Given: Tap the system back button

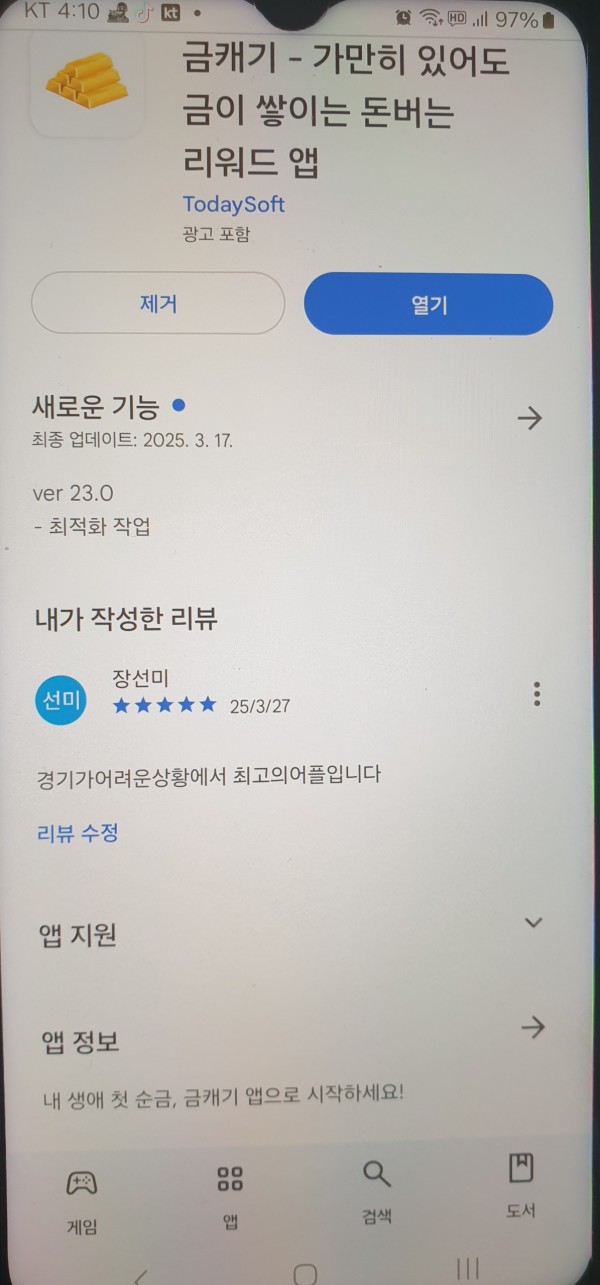Looking at the screenshot, I should [x=141, y=1275].
